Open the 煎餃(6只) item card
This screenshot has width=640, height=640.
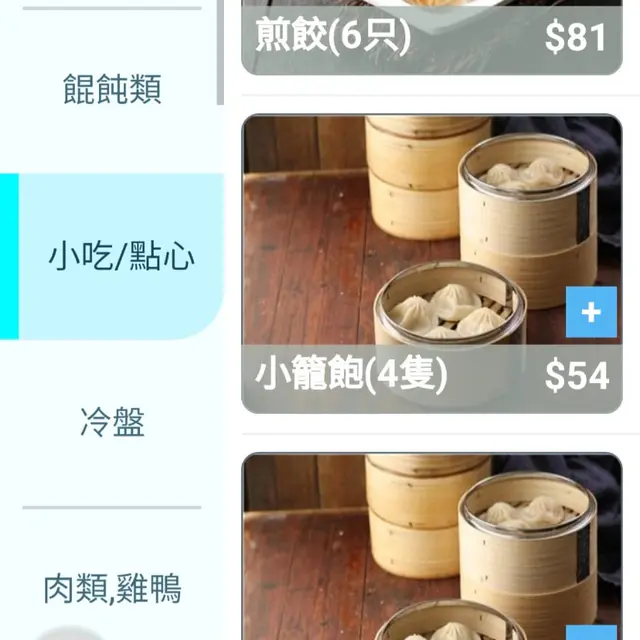pyautogui.click(x=430, y=38)
